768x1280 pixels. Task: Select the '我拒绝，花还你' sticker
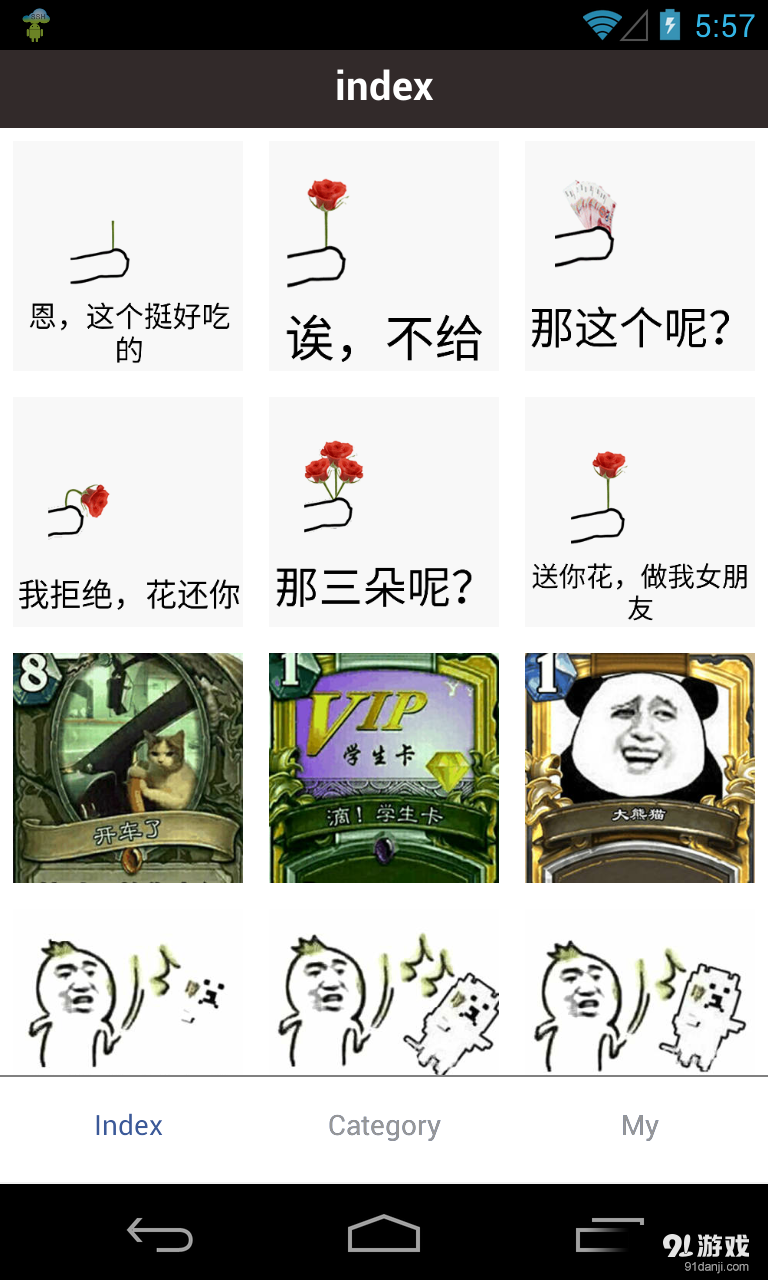point(128,510)
